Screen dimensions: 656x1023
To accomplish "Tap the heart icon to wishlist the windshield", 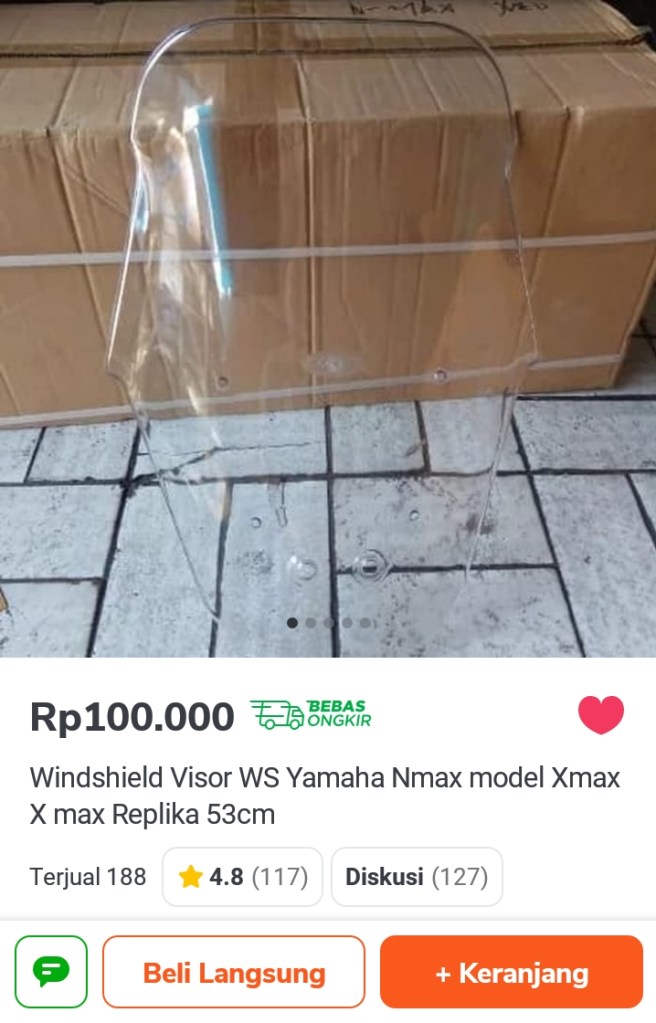I will pos(601,715).
